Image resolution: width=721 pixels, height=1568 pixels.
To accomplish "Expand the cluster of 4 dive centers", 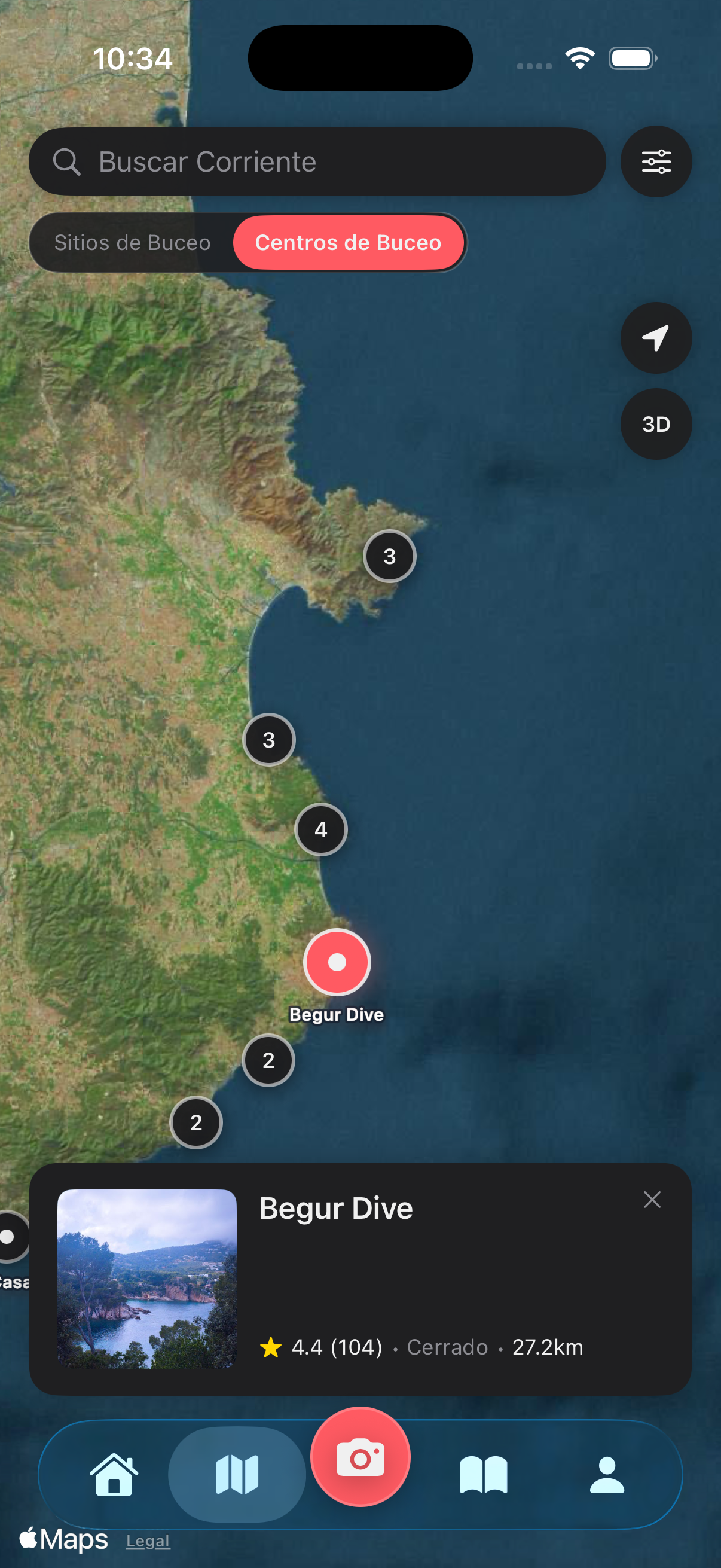I will (x=320, y=829).
